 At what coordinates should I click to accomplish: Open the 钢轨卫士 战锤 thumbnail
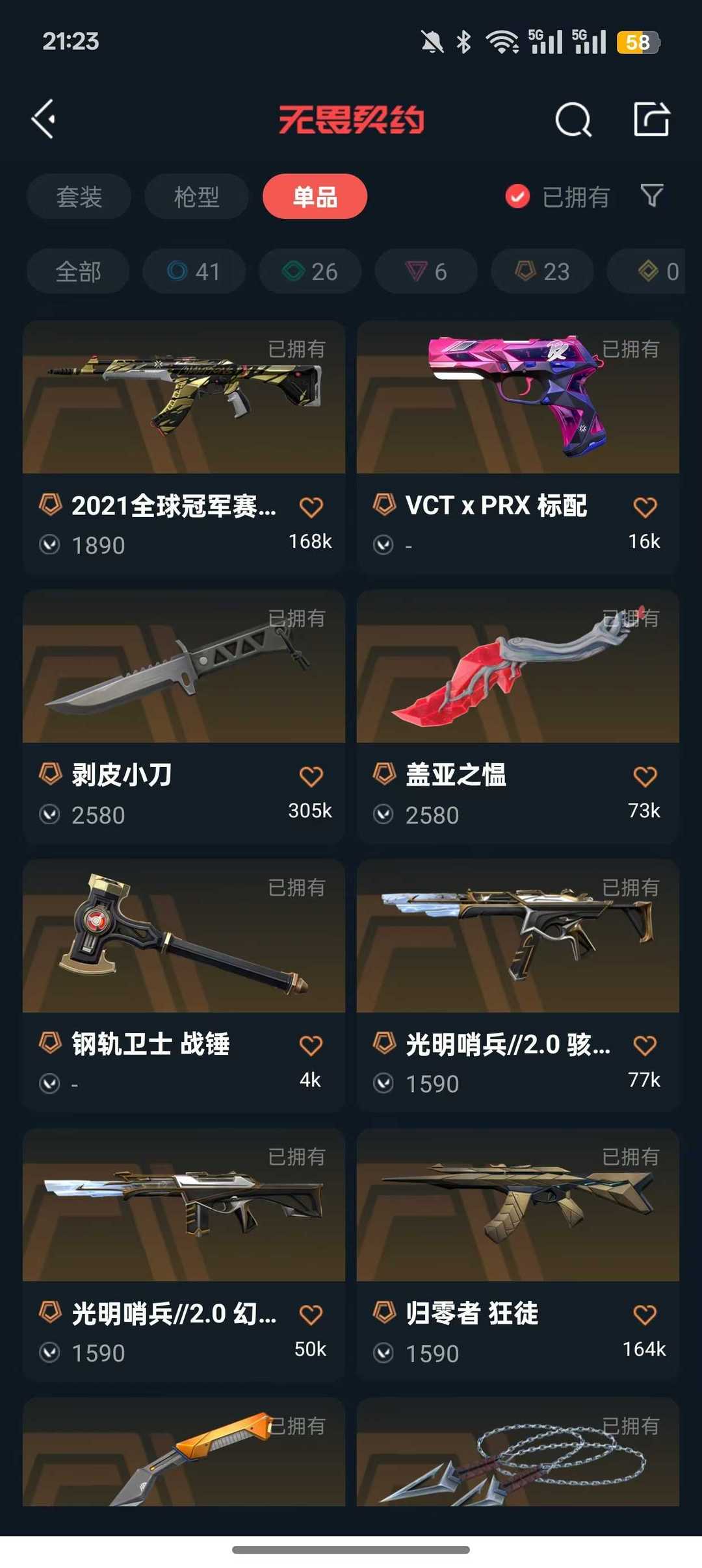184,935
